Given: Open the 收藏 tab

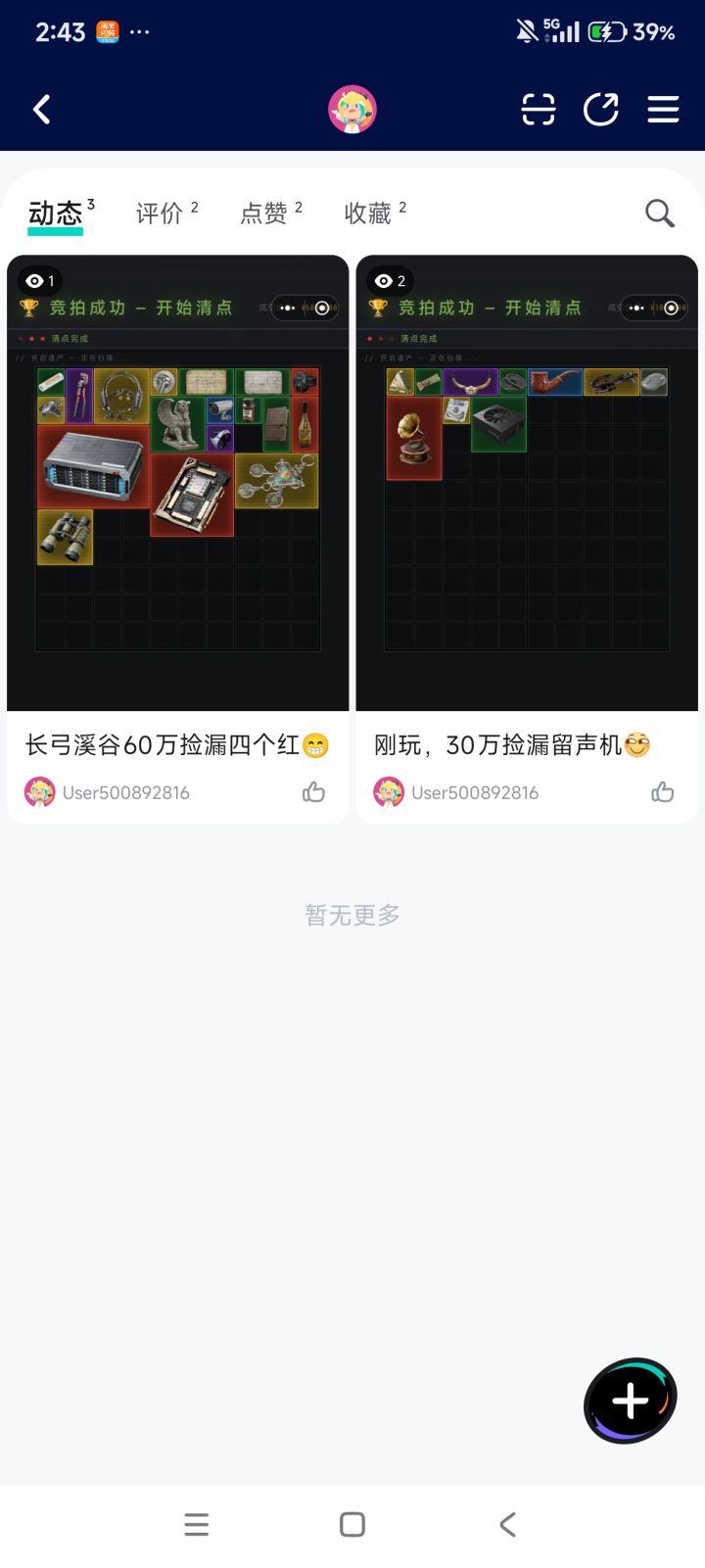Looking at the screenshot, I should (369, 214).
